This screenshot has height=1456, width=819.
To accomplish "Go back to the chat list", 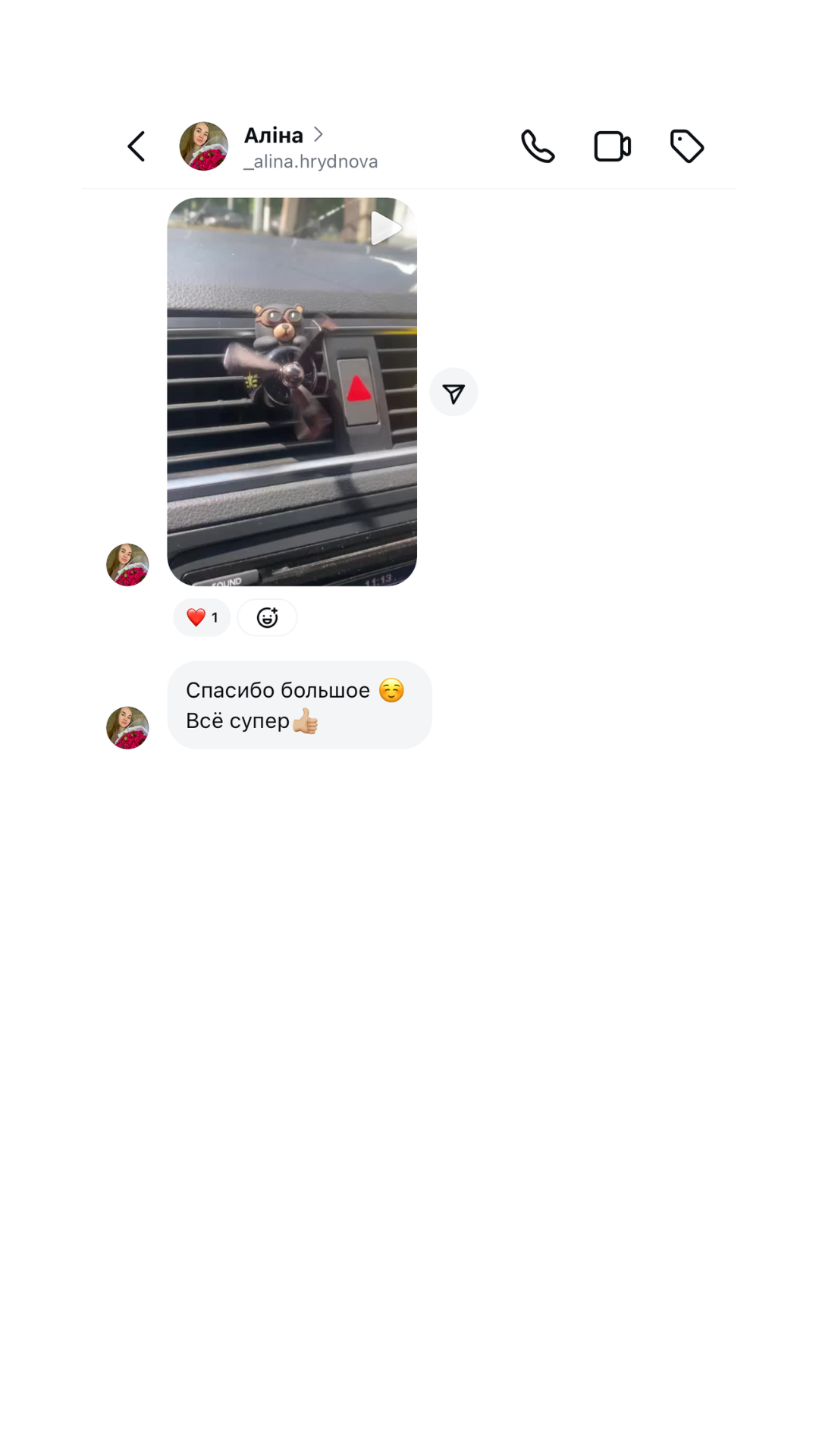I will tap(136, 146).
